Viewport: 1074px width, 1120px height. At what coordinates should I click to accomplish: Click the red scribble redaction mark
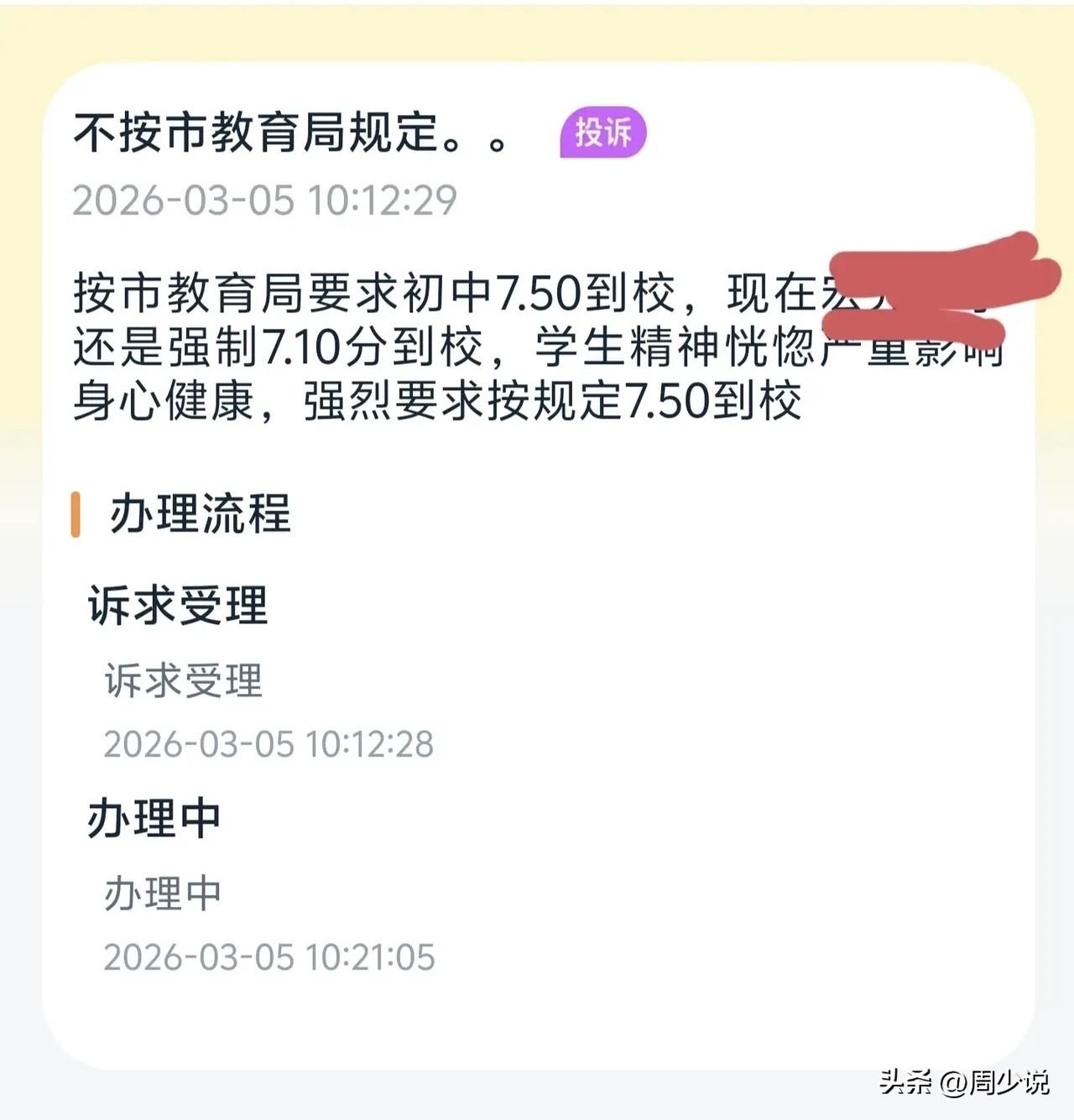coord(931,285)
